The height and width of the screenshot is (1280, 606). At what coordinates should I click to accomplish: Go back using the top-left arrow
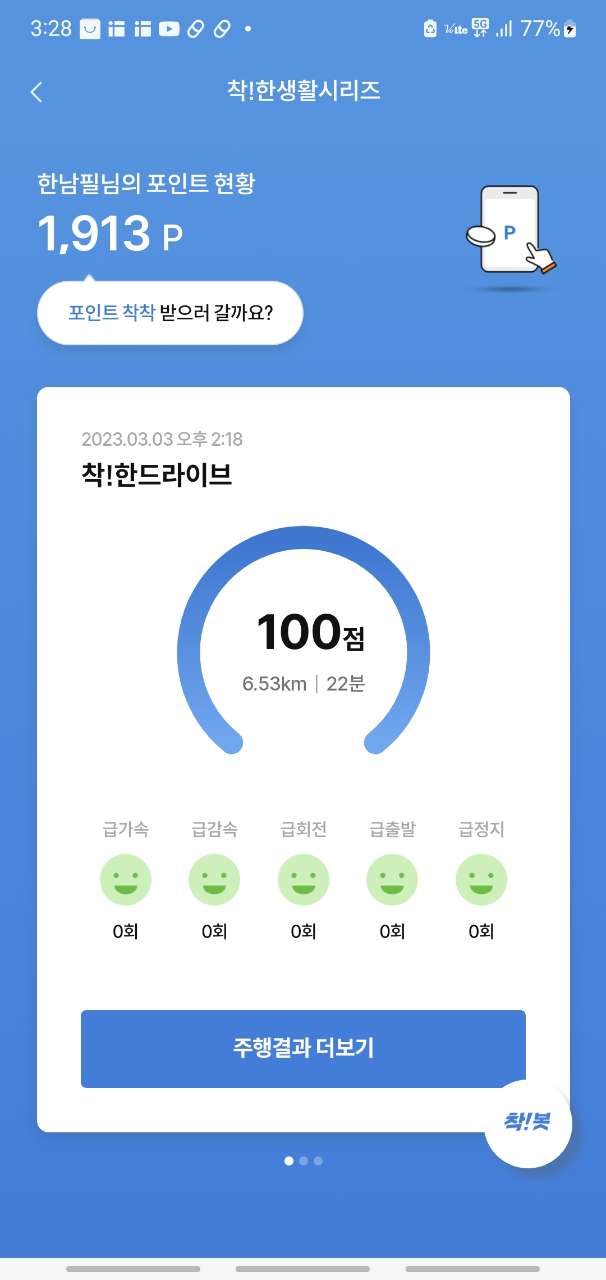pyautogui.click(x=37, y=92)
